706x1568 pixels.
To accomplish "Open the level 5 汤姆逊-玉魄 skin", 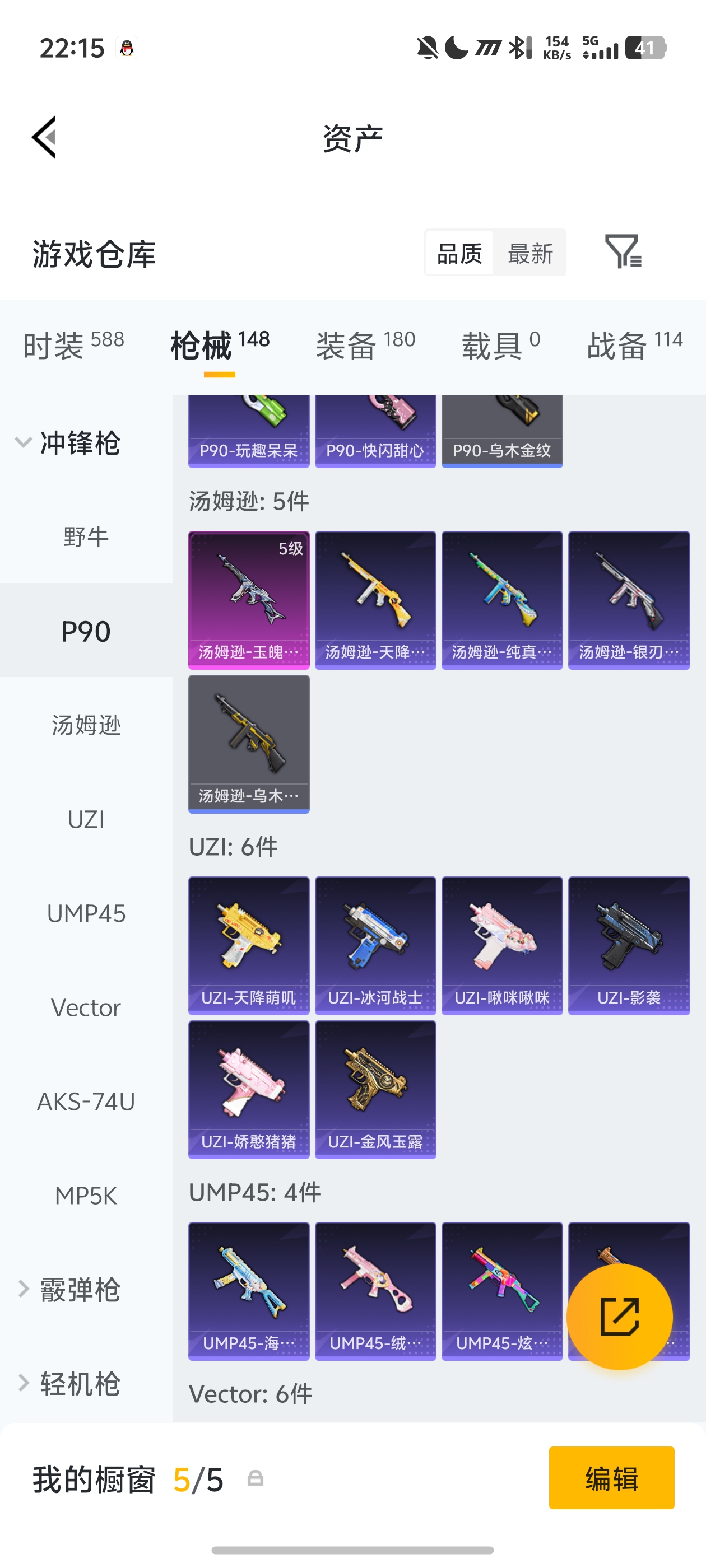I will 249,600.
